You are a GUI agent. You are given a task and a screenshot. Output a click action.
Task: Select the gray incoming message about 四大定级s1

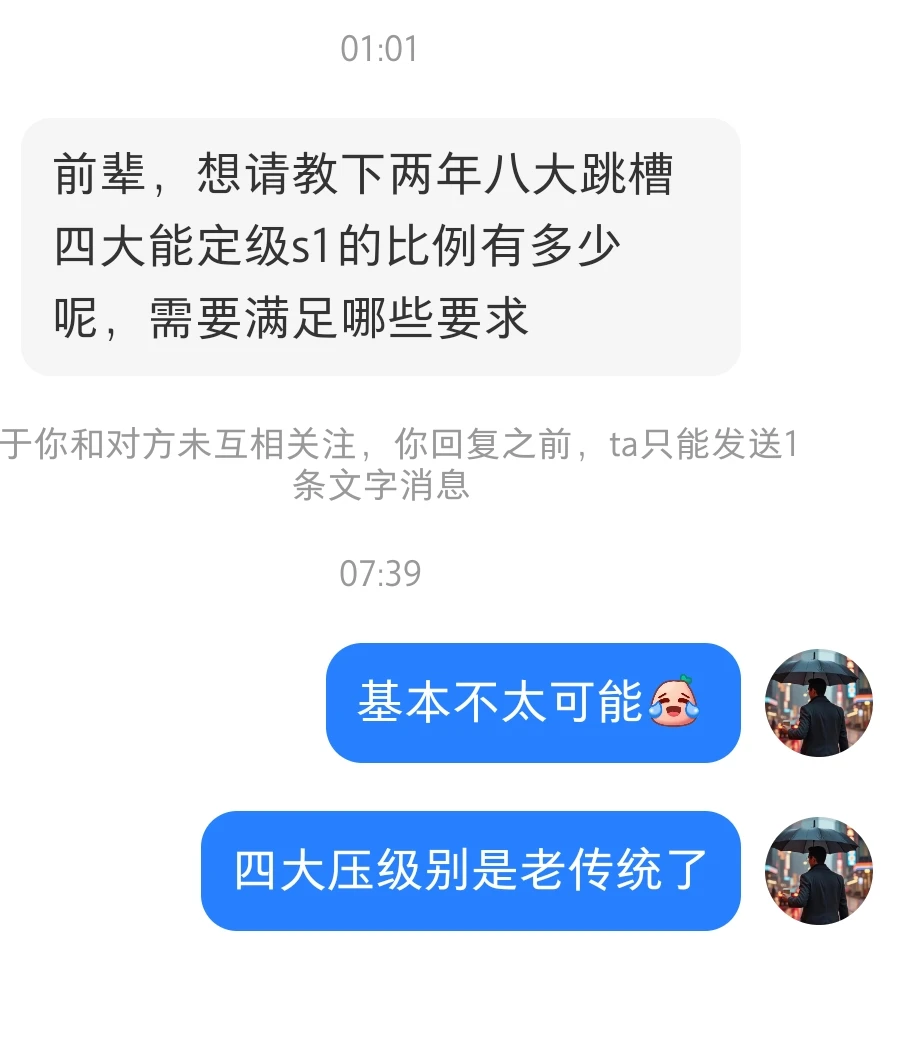(x=385, y=243)
